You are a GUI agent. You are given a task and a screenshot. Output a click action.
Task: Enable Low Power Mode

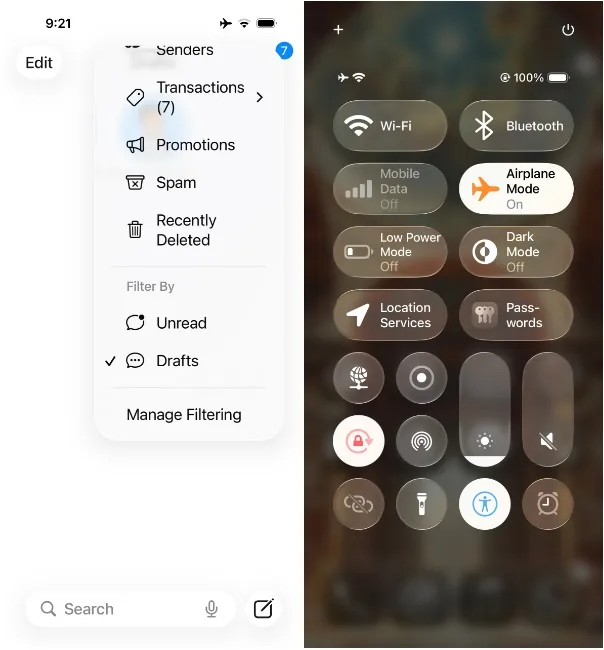coord(390,252)
